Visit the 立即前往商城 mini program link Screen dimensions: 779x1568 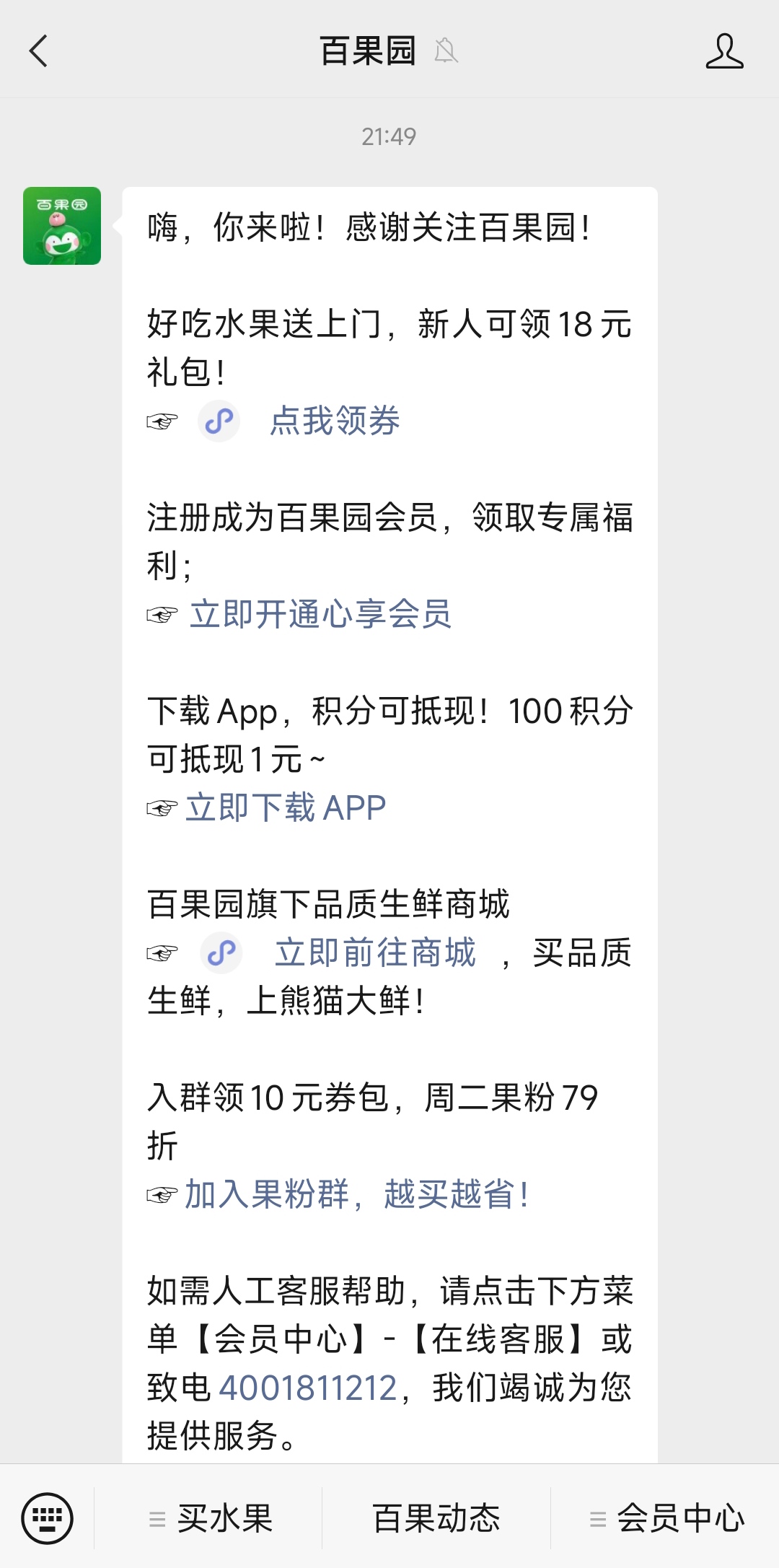(375, 952)
